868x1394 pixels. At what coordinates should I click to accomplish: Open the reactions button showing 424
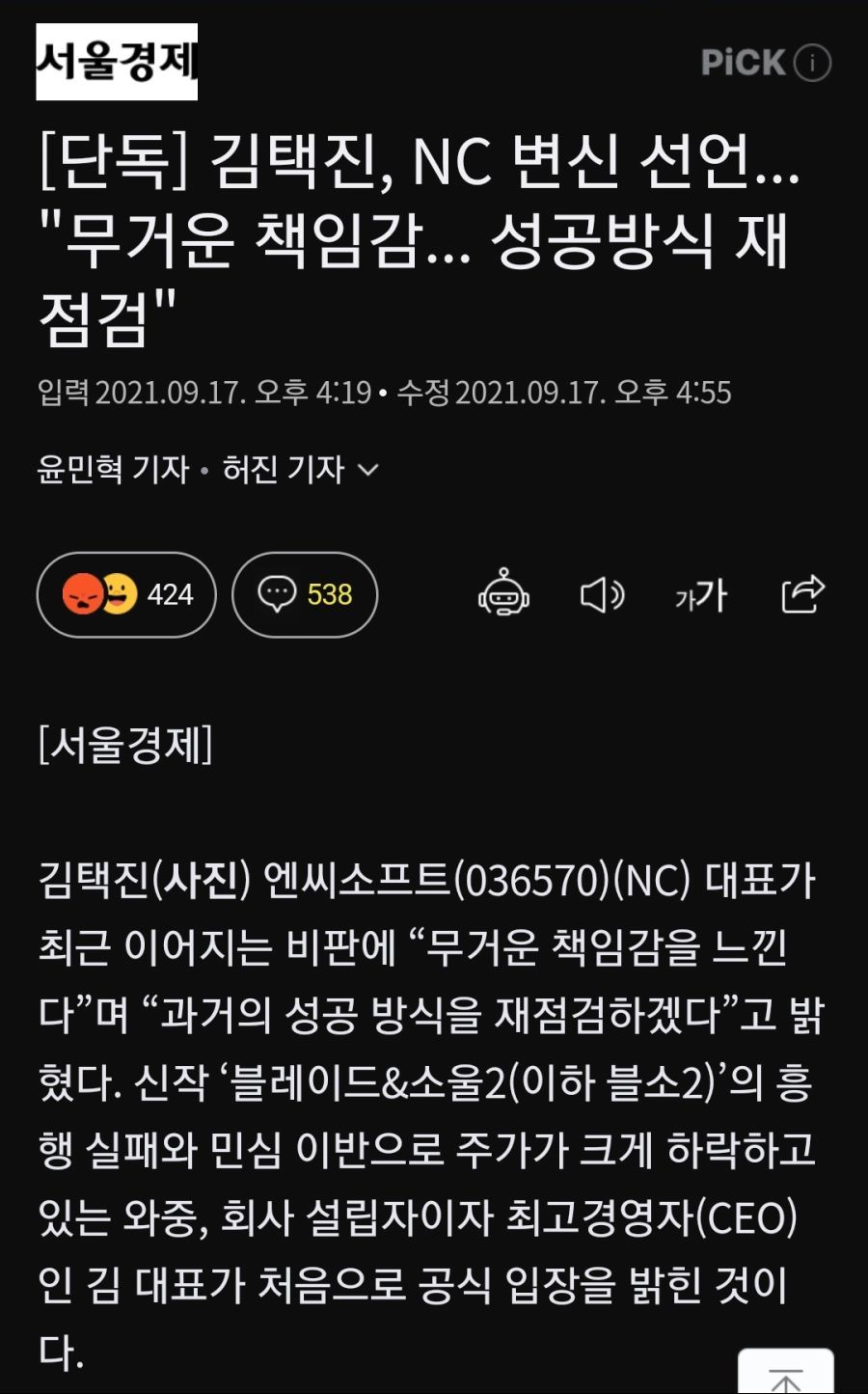click(126, 594)
